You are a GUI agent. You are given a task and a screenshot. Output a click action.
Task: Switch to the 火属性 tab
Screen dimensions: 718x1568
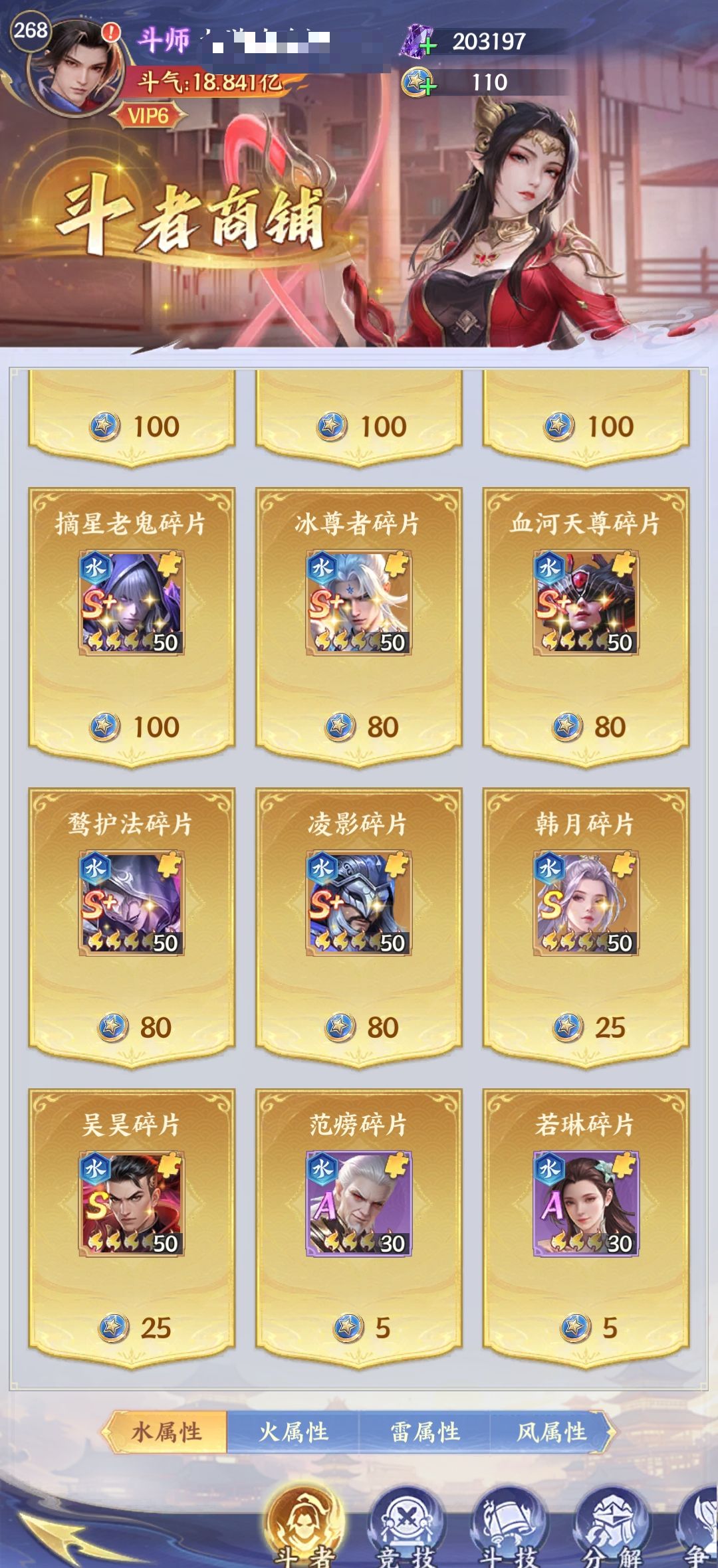click(293, 1432)
